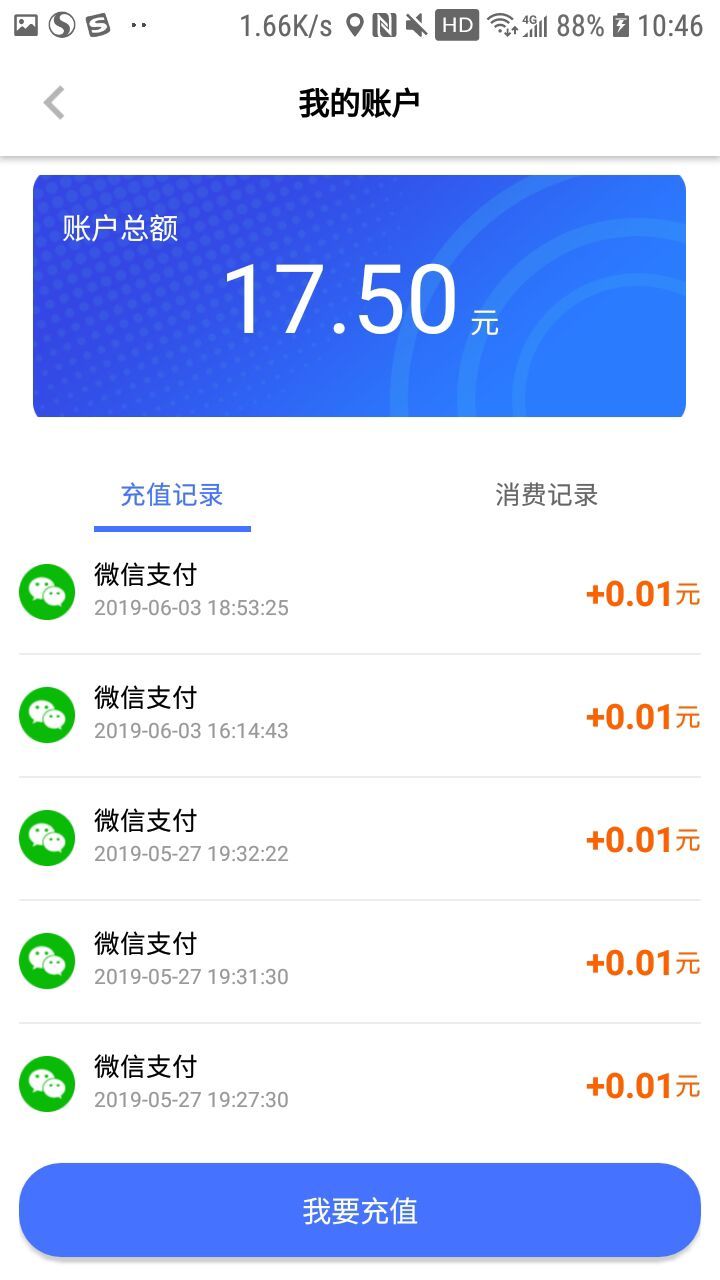Tap the +0.01元 amount on the top record

click(x=641, y=592)
